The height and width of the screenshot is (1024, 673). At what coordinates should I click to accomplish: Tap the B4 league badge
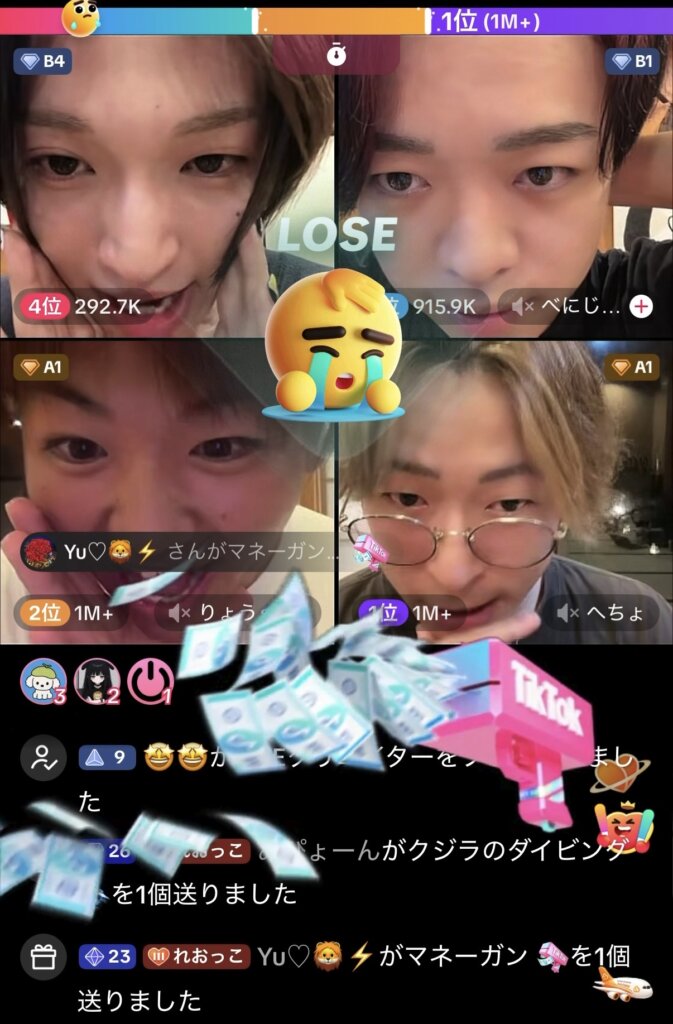pyautogui.click(x=42, y=61)
